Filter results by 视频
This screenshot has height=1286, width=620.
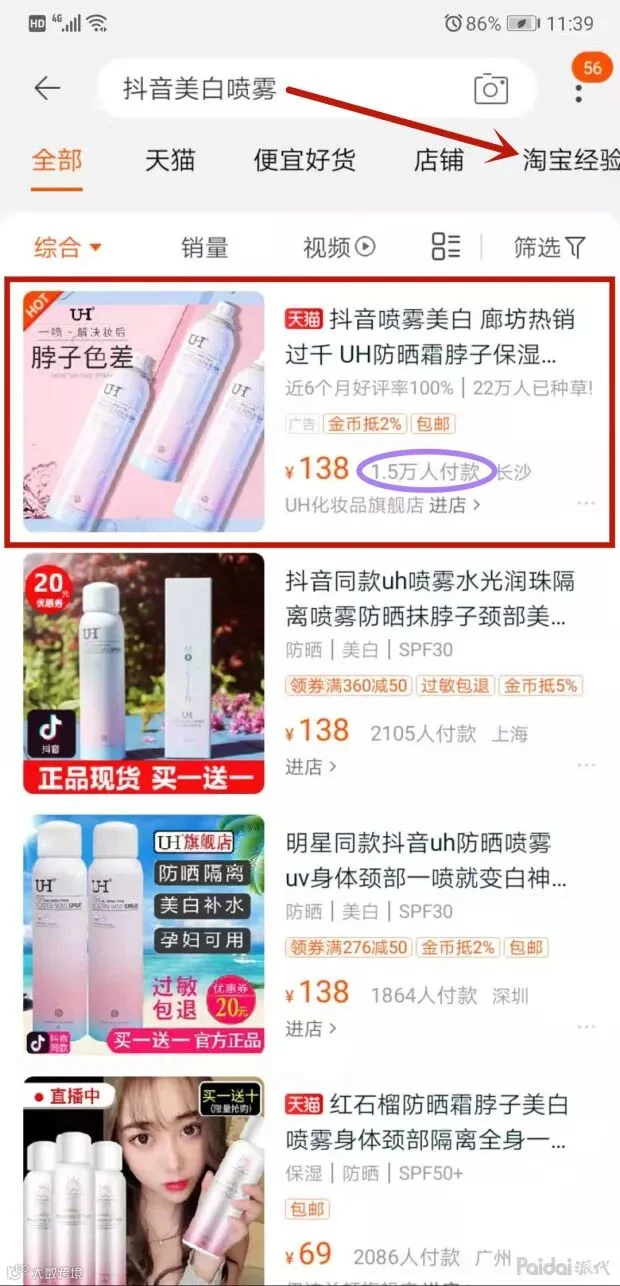tap(339, 247)
